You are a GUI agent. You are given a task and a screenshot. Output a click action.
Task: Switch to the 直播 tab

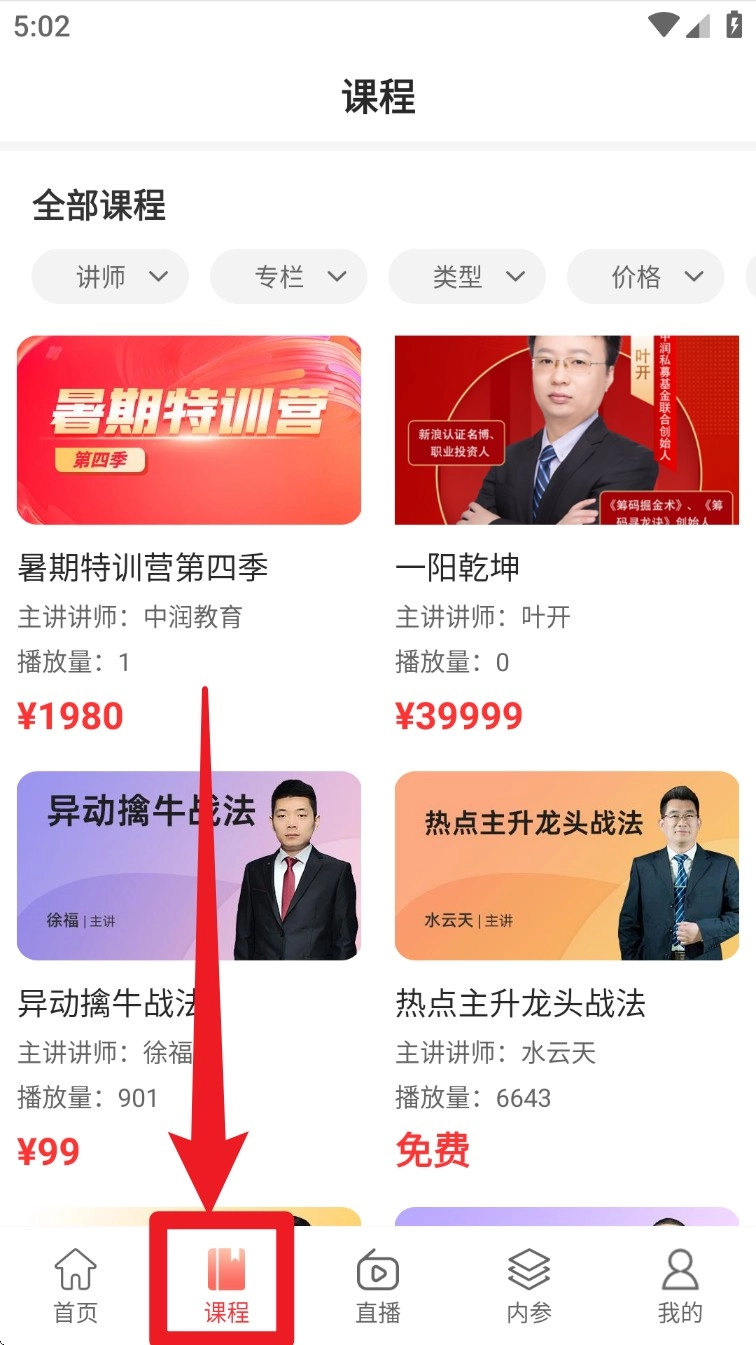pos(378,1286)
